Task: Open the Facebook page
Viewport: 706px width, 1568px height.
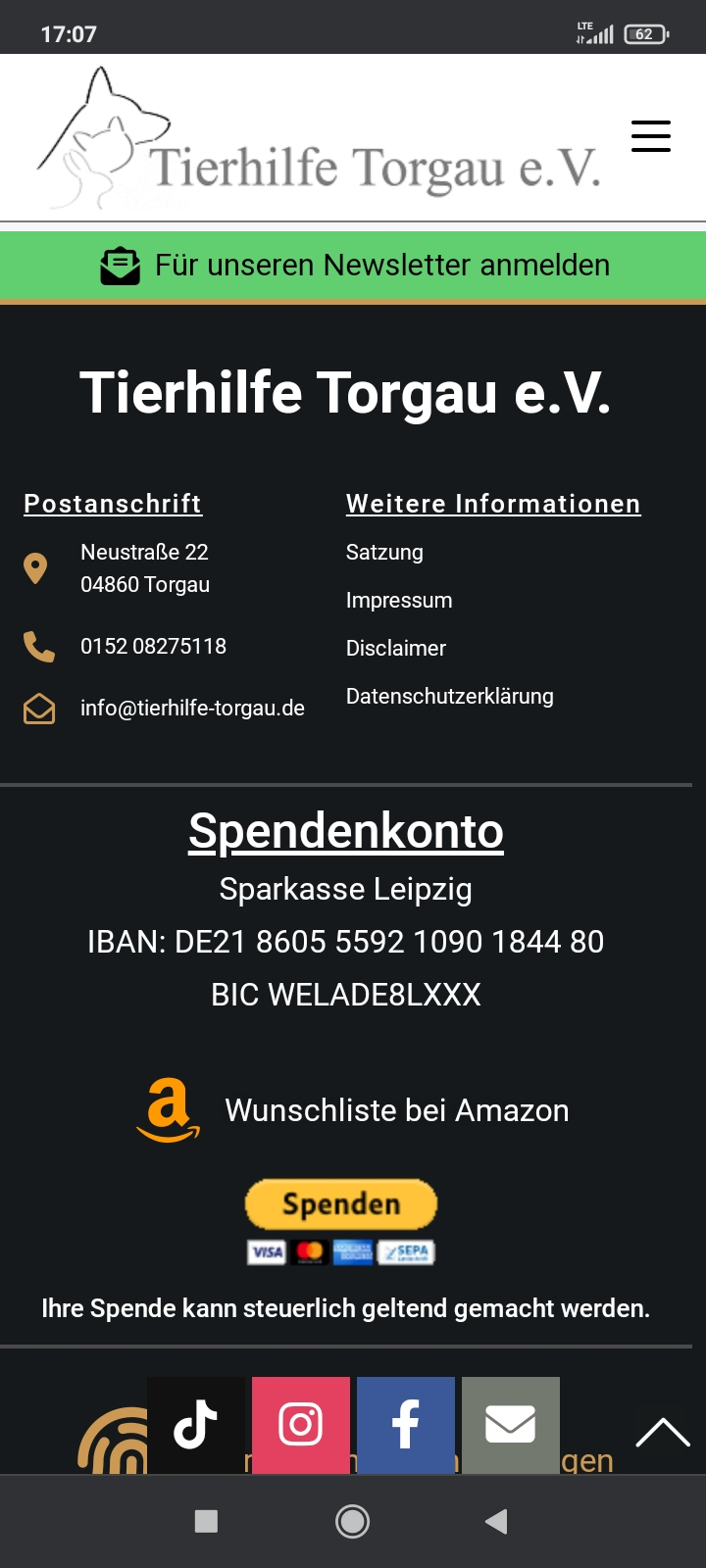Action: [406, 1425]
